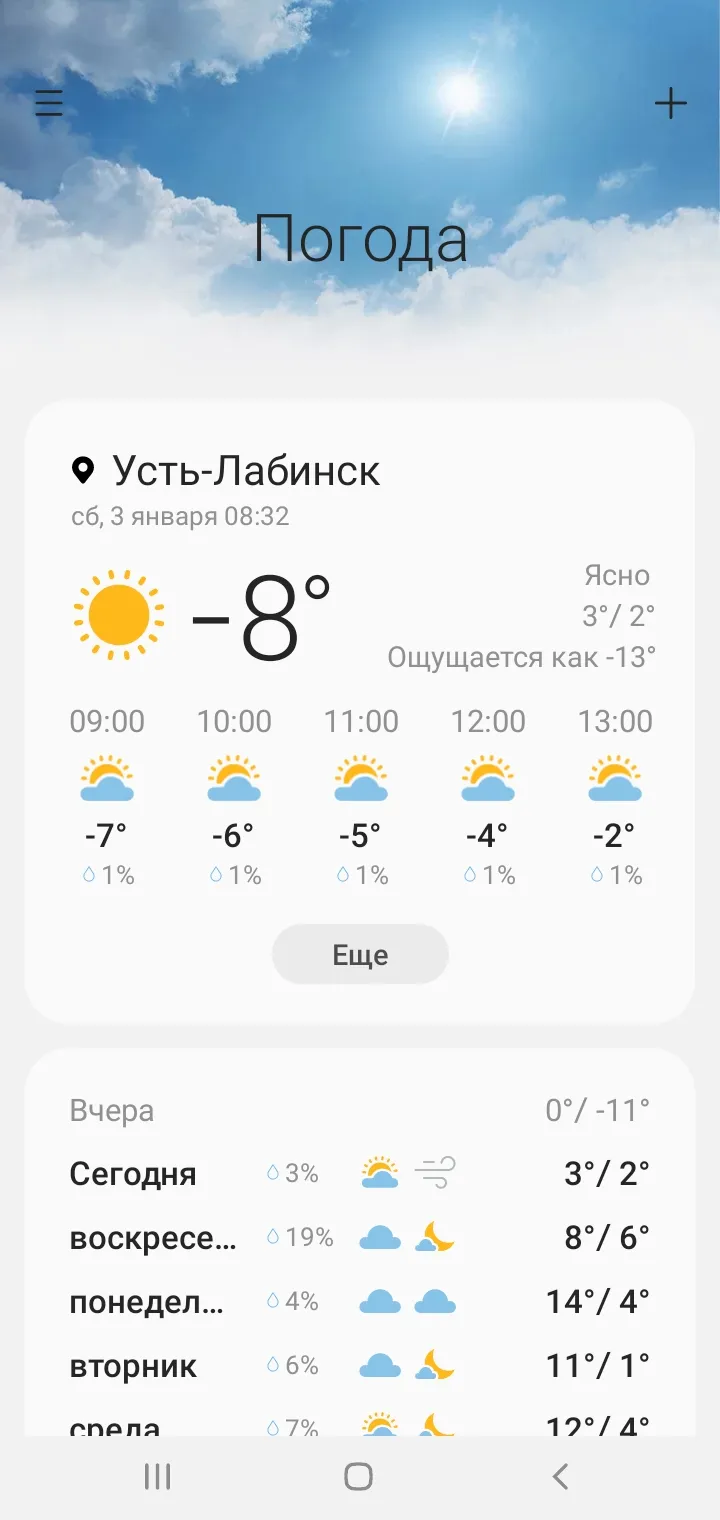Screen dimensions: 720x1520
Task: Open the Сегодня daily forecast row
Action: [360, 1173]
